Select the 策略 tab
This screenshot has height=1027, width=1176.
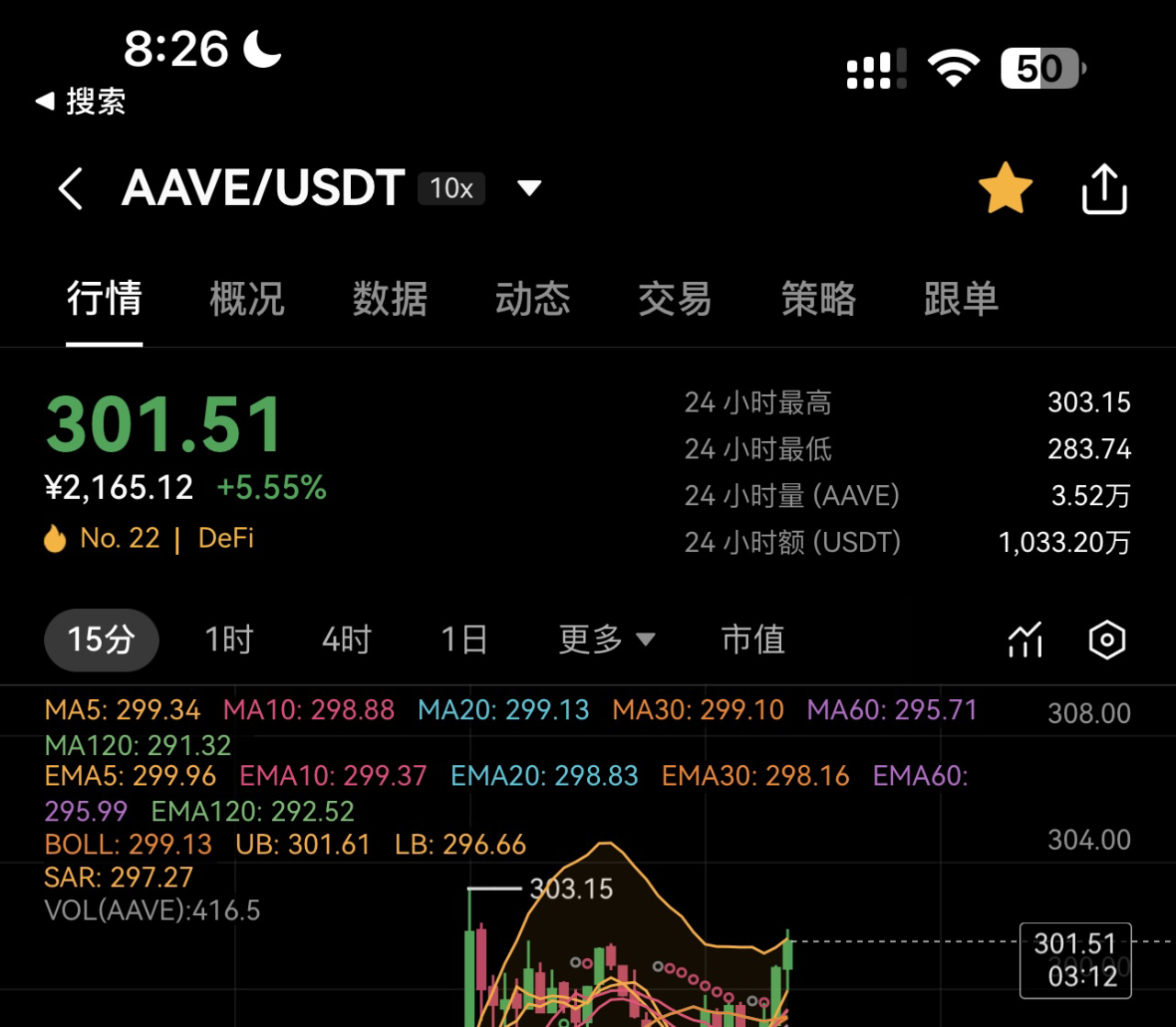(818, 299)
